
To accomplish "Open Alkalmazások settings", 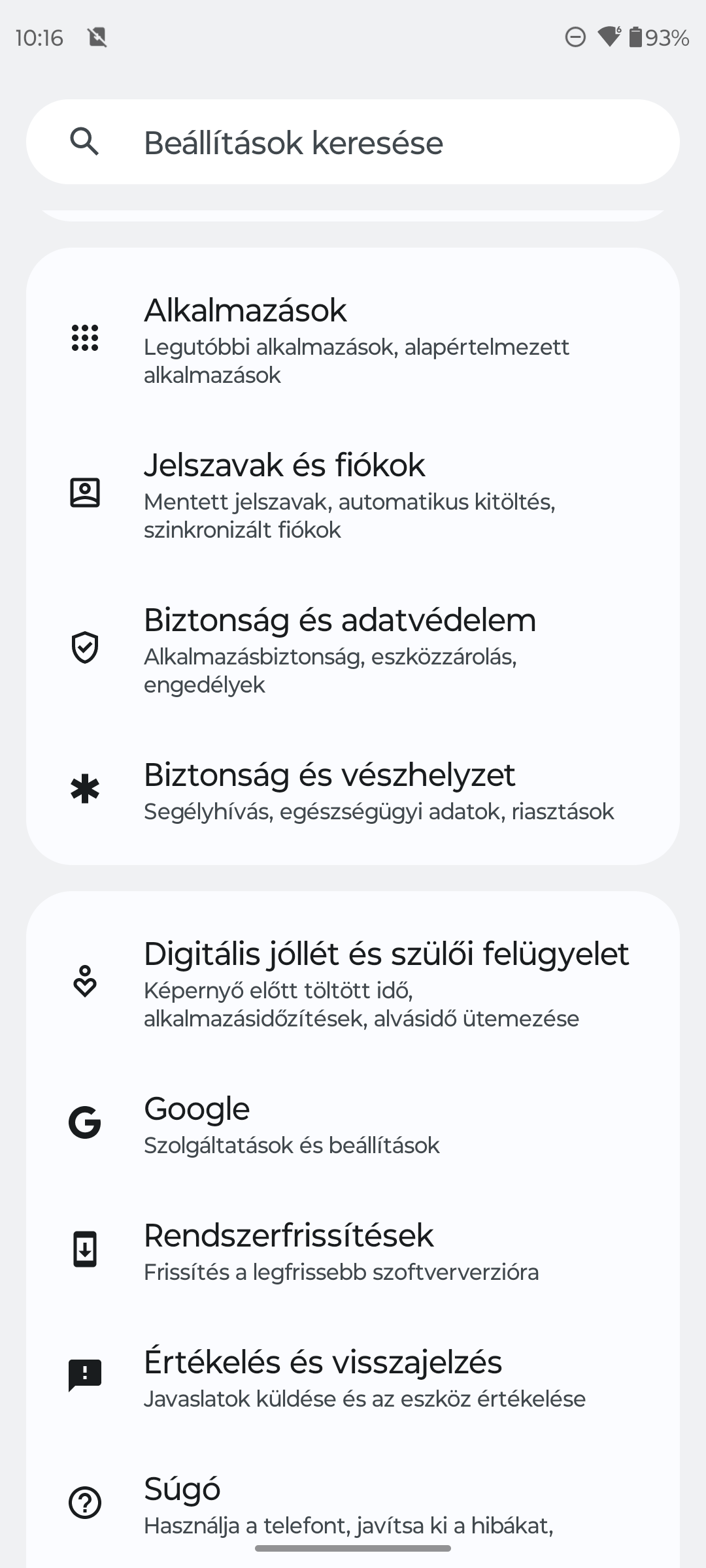I will coord(353,338).
